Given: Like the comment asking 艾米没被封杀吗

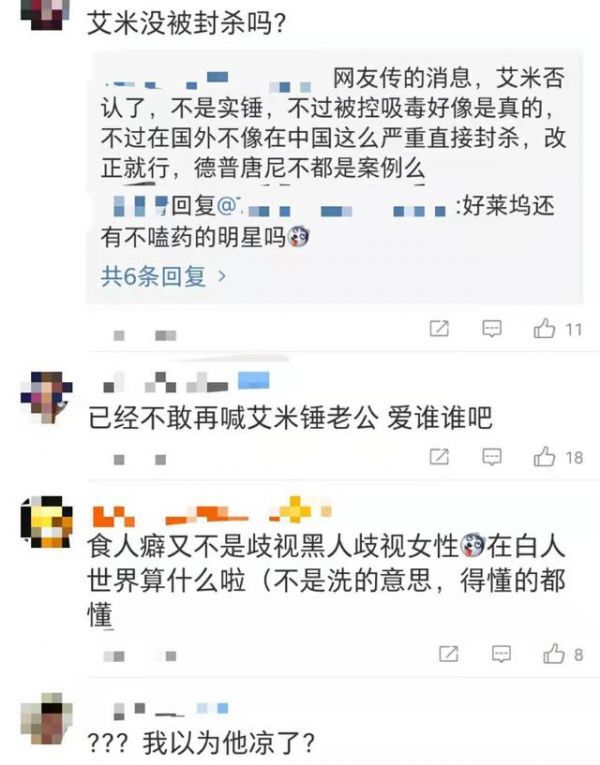Looking at the screenshot, I should 546,329.
